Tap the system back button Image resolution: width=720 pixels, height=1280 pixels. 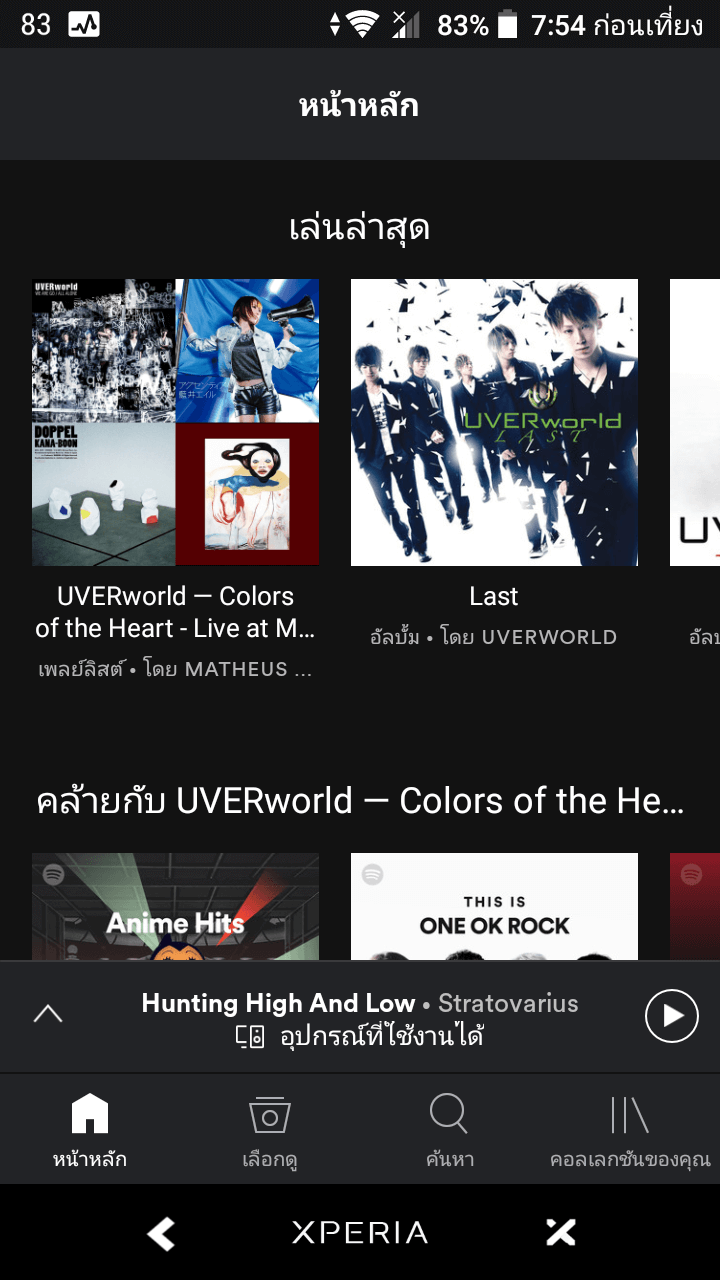161,1233
